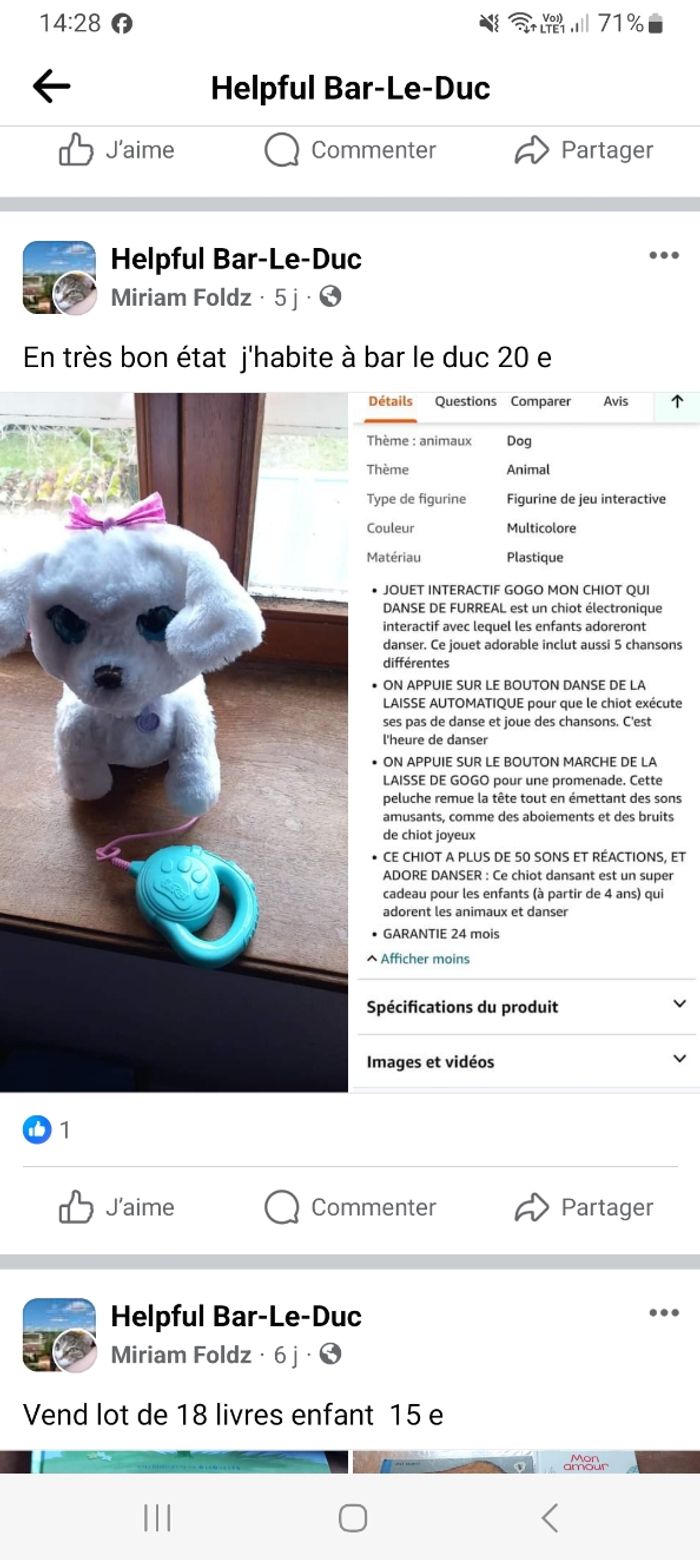The image size is (700, 1560).
Task: Open Miriam Foldz's profile from the 20 e post
Action: point(181,297)
